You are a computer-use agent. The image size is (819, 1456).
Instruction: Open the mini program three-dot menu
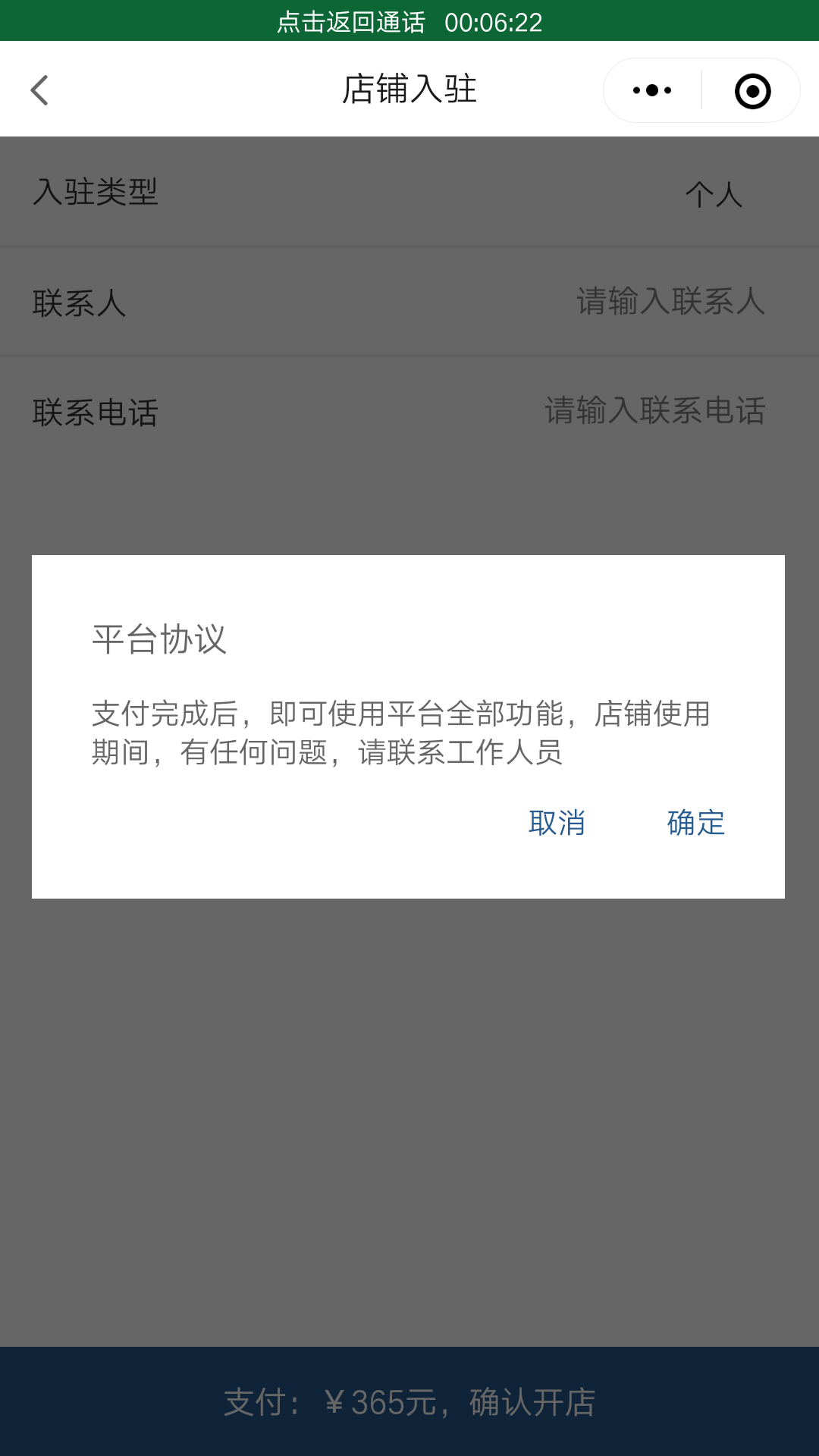pyautogui.click(x=652, y=90)
